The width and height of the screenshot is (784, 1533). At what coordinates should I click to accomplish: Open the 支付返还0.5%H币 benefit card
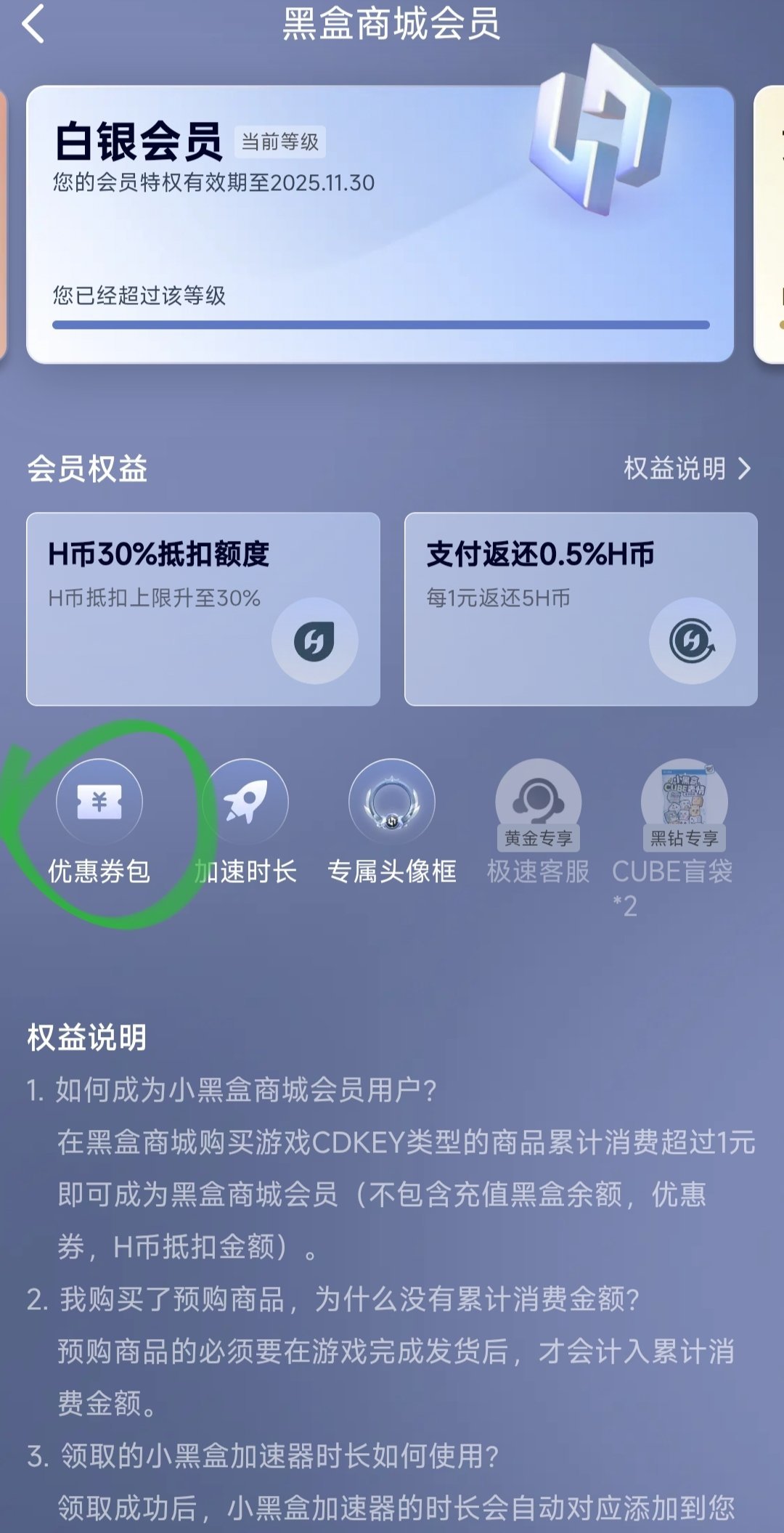coord(581,609)
